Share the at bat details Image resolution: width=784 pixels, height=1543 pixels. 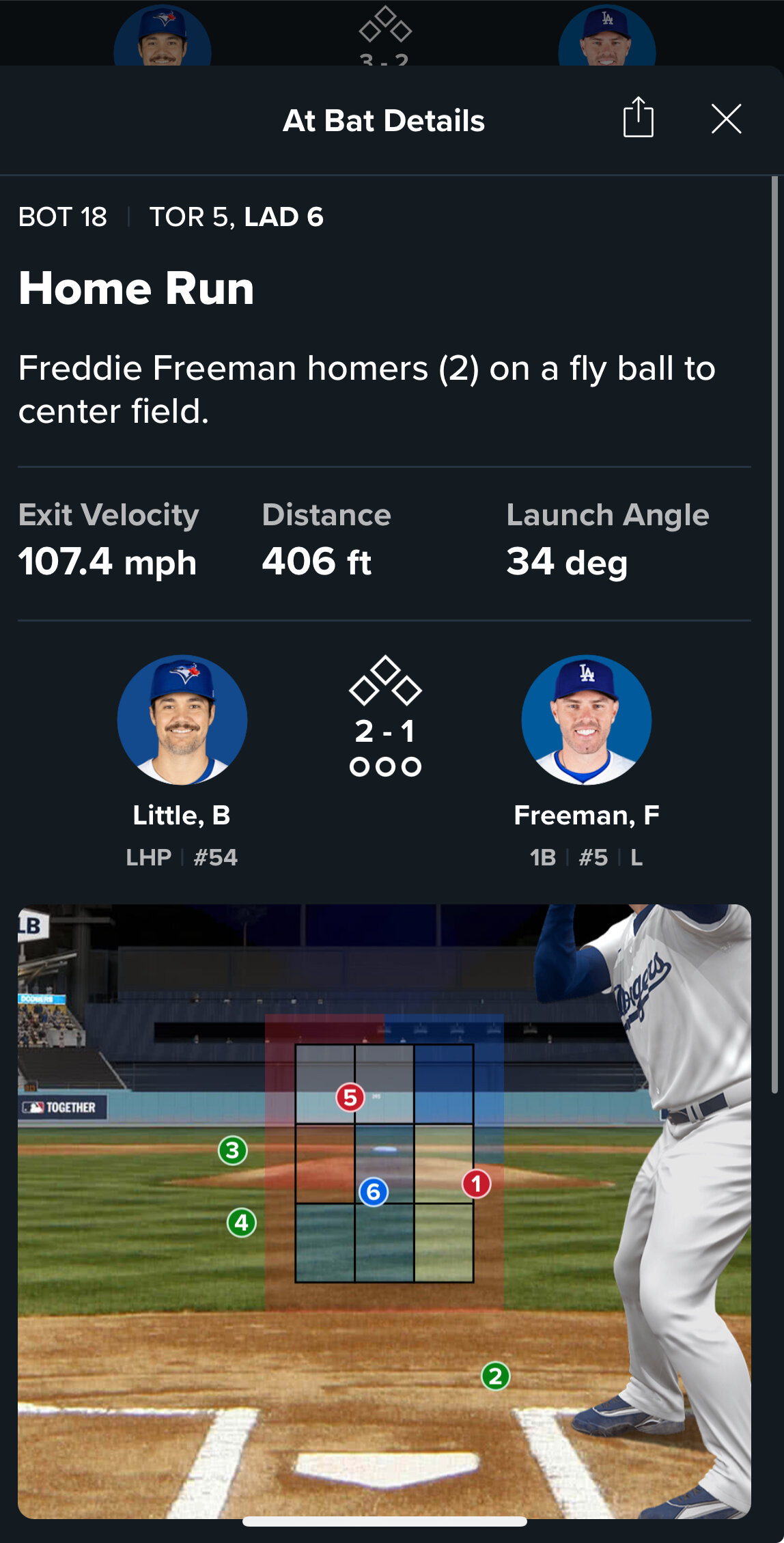[x=638, y=118]
